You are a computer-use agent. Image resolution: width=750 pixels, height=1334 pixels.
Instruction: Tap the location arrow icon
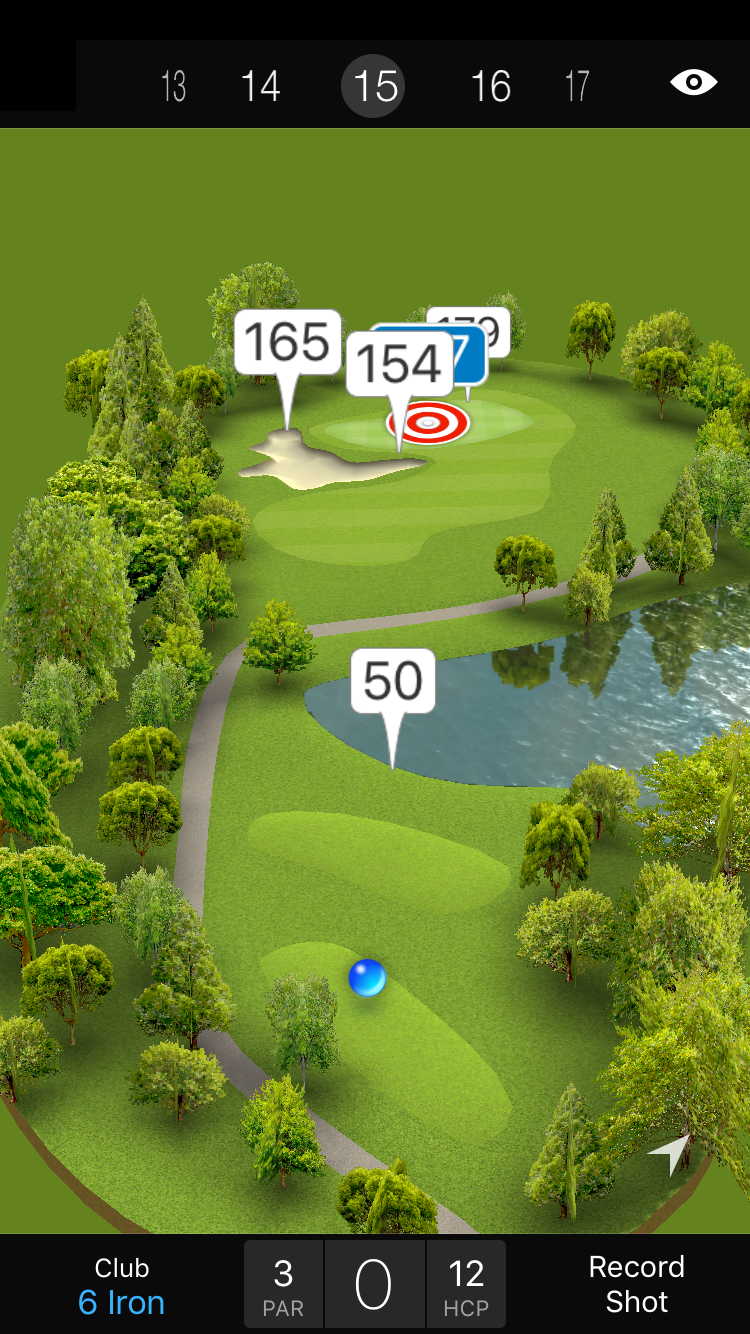click(671, 1154)
